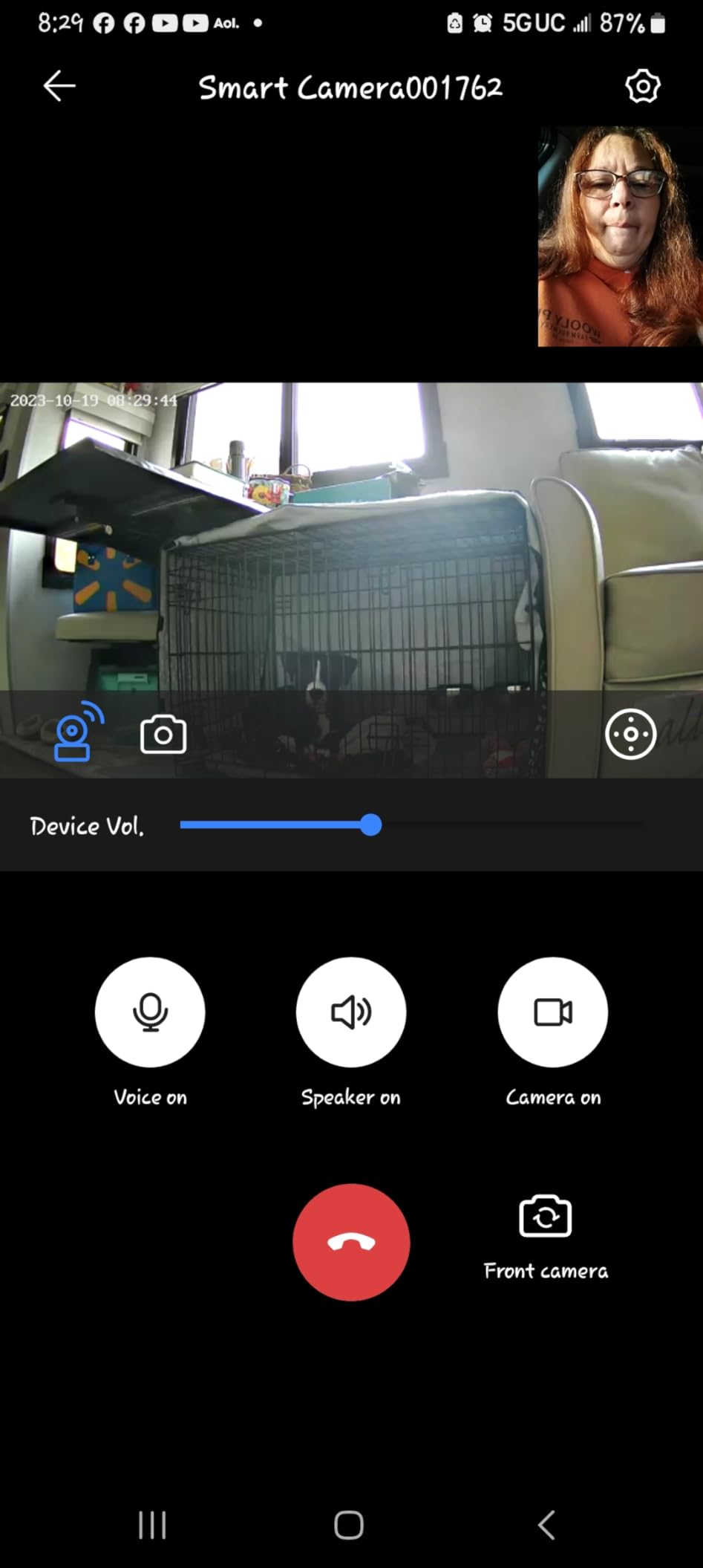
Task: Go back using the top arrow
Action: pyautogui.click(x=59, y=87)
